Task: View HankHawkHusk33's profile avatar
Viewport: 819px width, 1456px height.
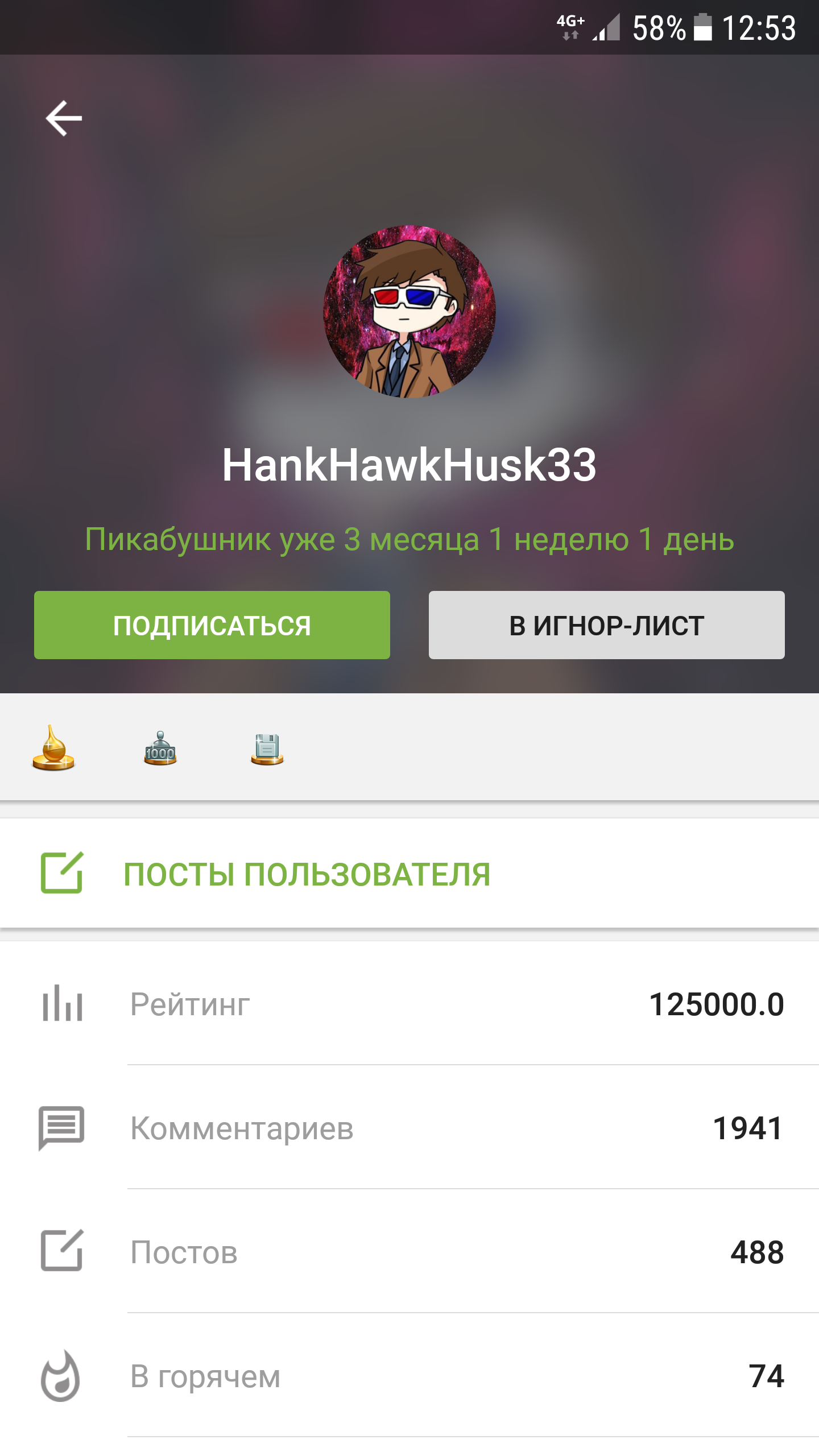Action: (409, 311)
